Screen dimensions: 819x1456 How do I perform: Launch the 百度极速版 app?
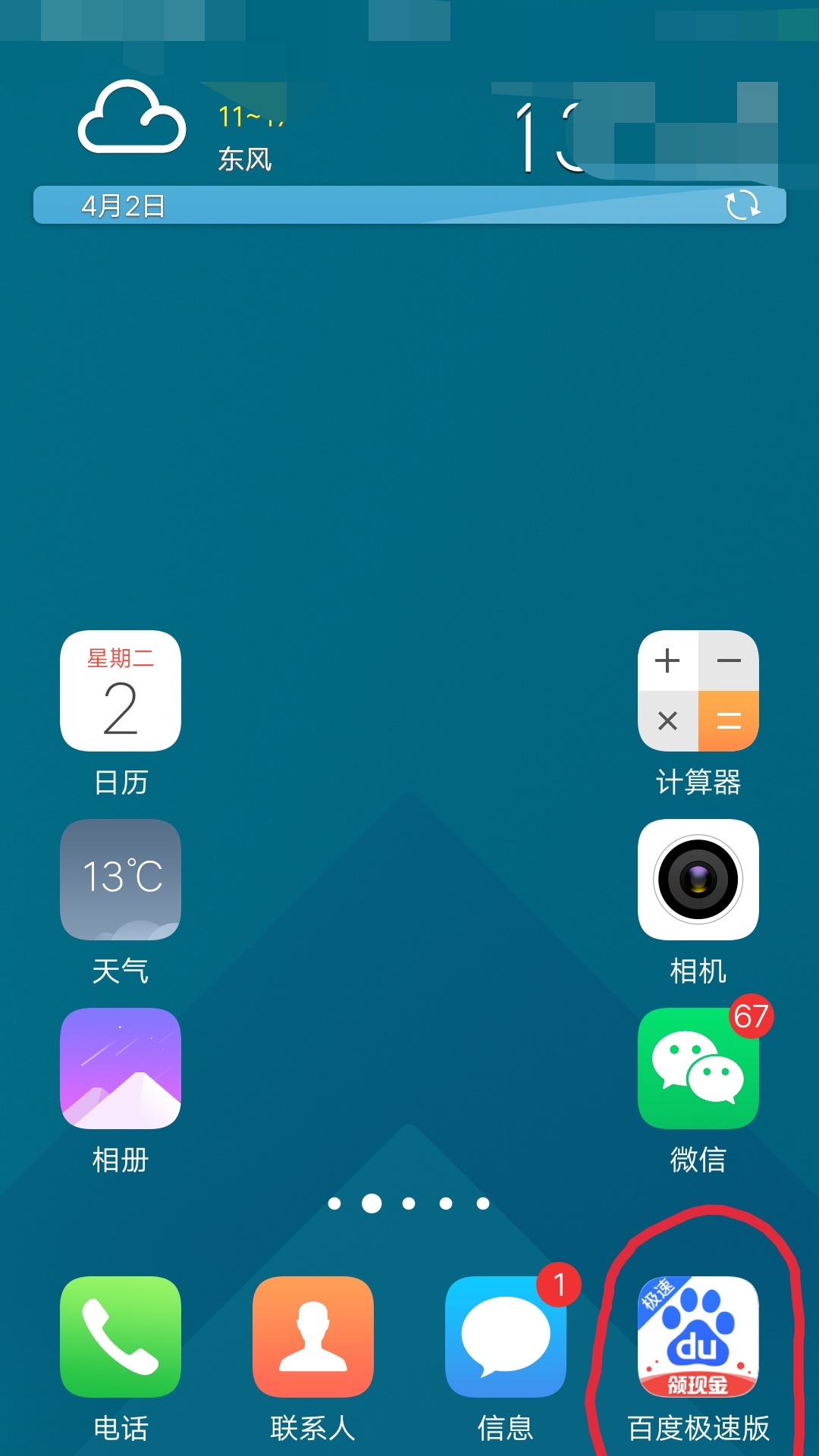(698, 1337)
